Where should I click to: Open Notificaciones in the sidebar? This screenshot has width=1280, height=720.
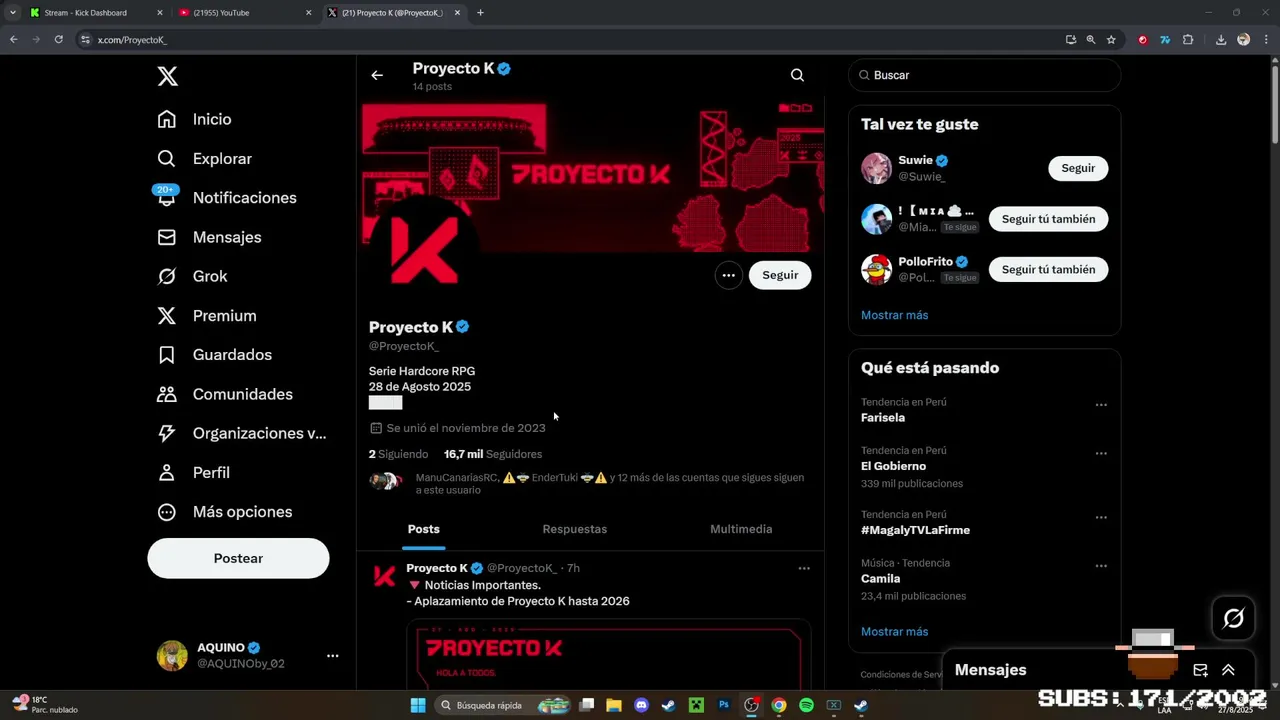244,198
